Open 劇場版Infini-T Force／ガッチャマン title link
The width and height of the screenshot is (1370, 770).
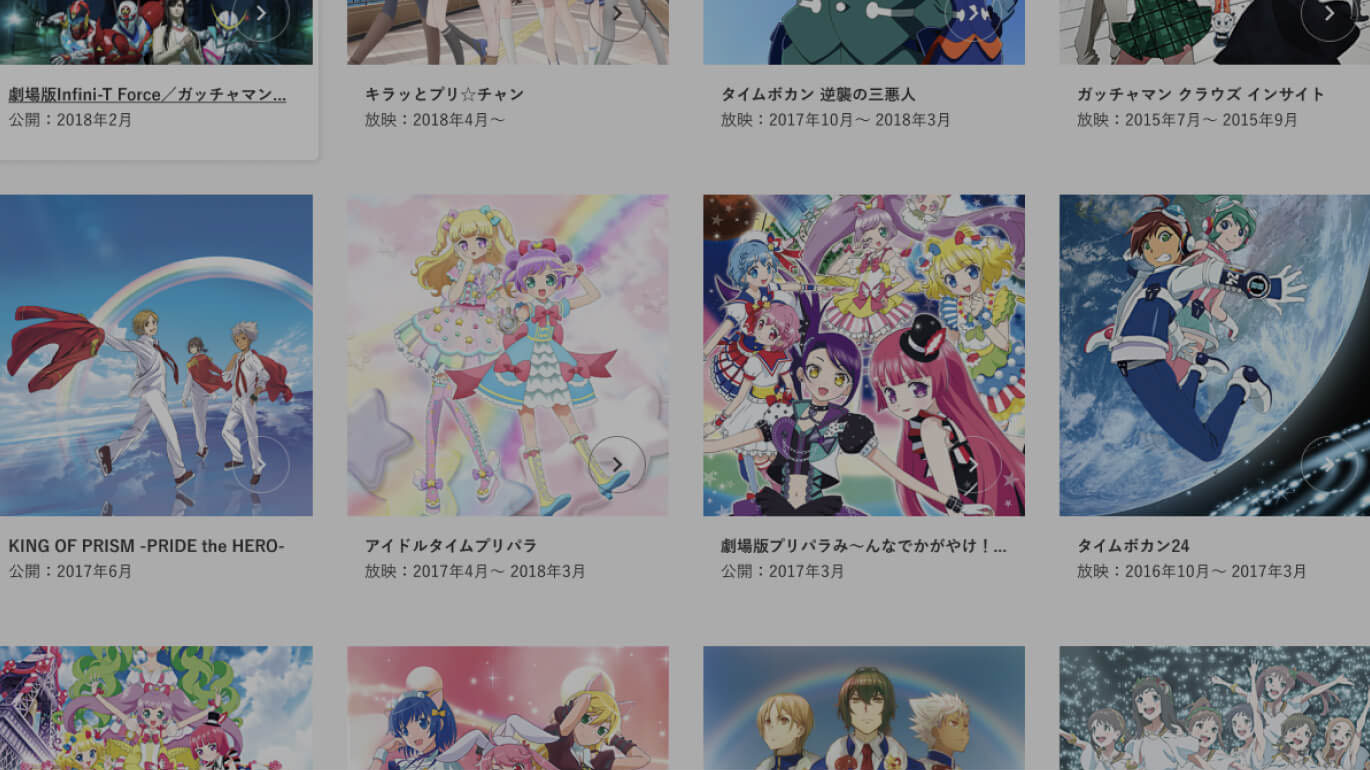(x=147, y=95)
